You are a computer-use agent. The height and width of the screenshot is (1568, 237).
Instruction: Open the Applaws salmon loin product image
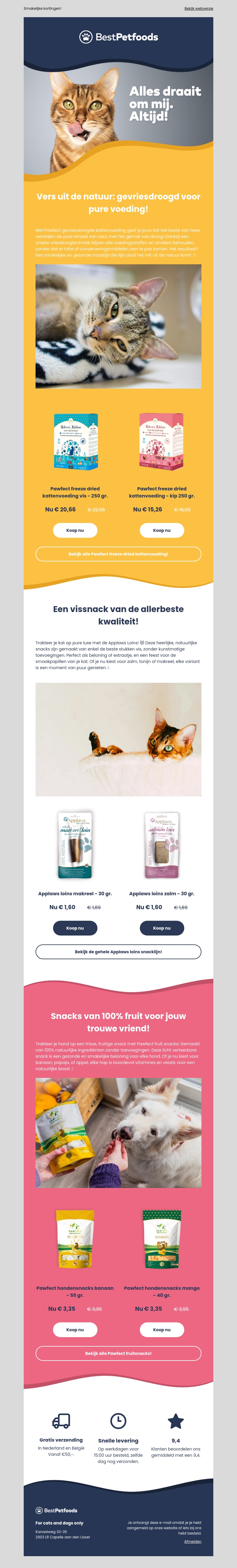161,845
